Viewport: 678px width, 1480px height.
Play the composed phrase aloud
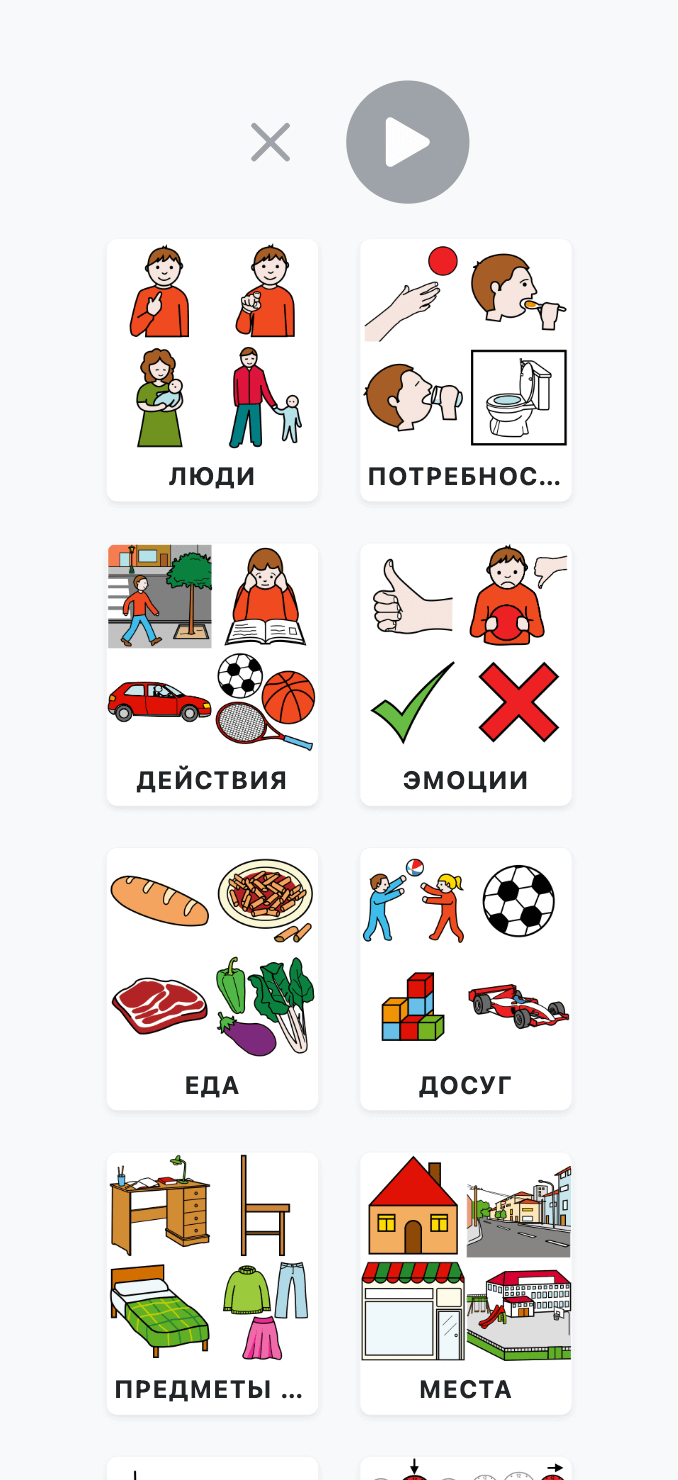(x=407, y=142)
